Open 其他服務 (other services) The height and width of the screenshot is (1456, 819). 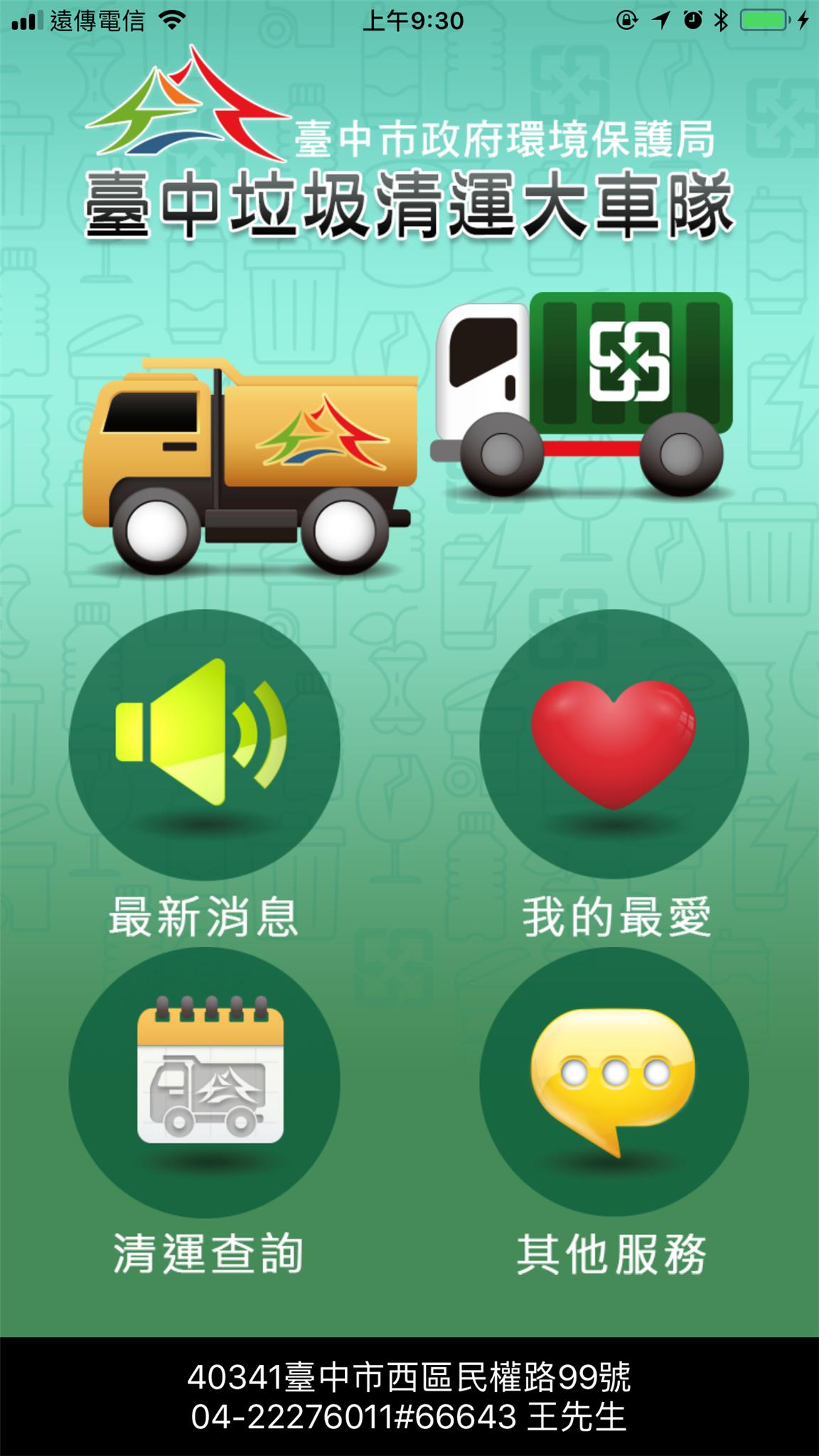click(614, 1082)
